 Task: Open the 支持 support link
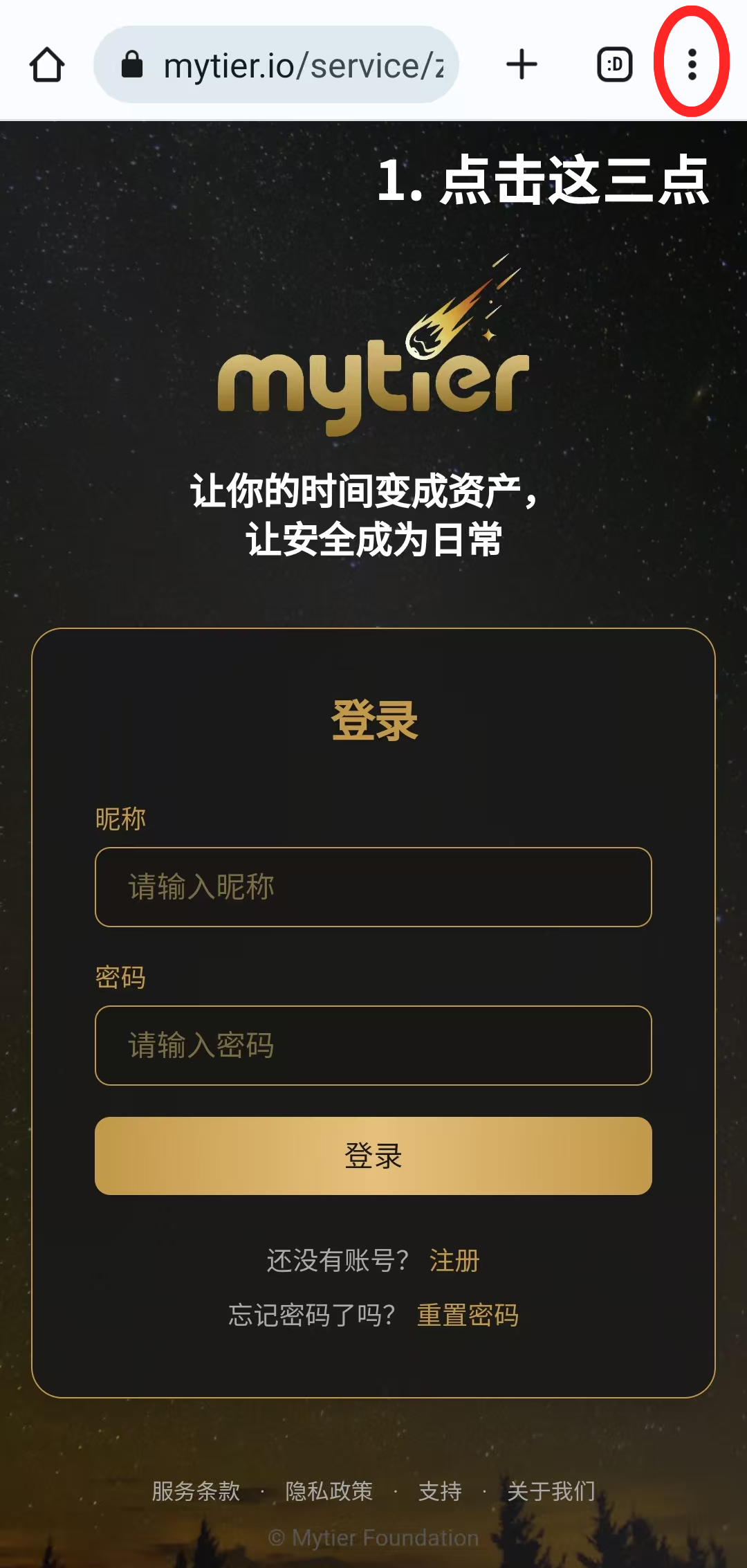440,1490
